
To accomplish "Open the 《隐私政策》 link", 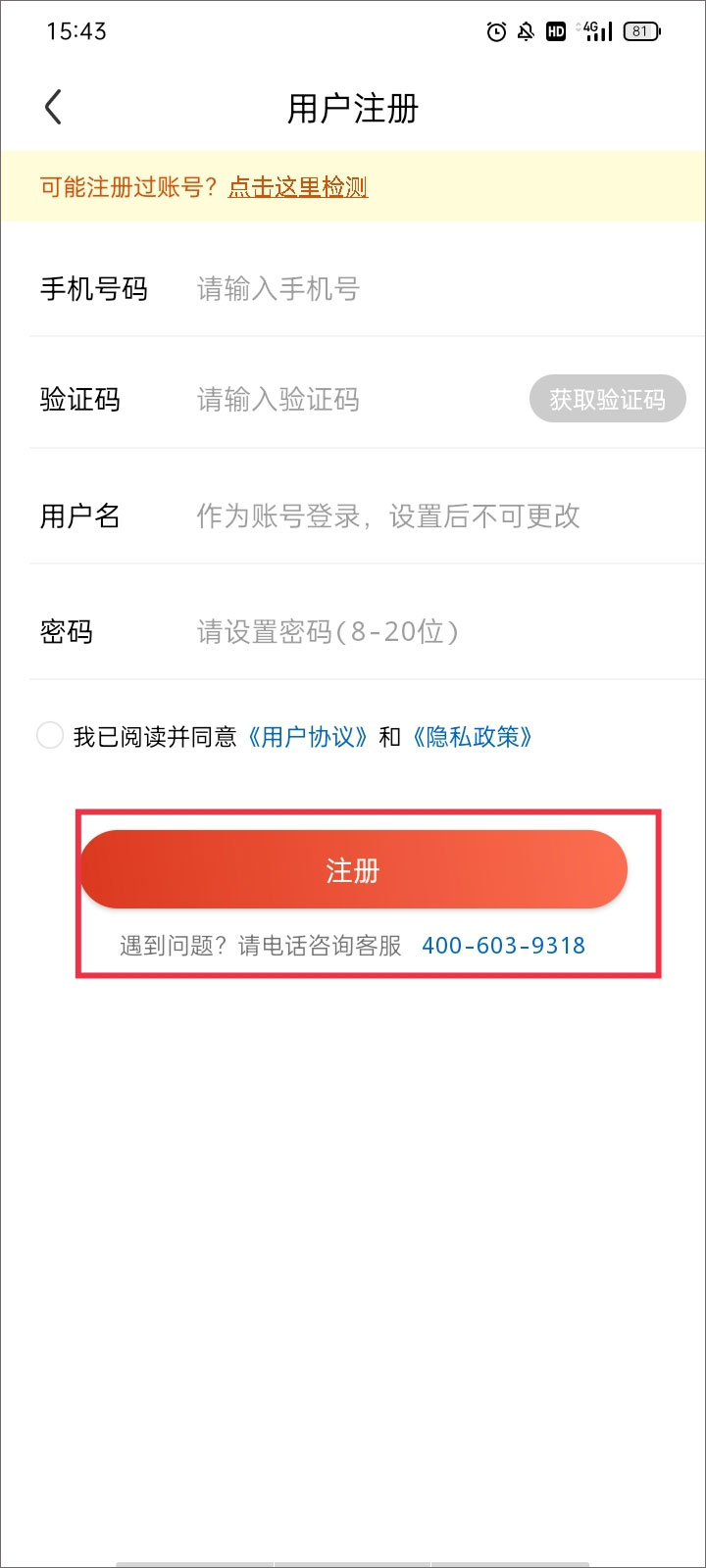I will point(472,737).
